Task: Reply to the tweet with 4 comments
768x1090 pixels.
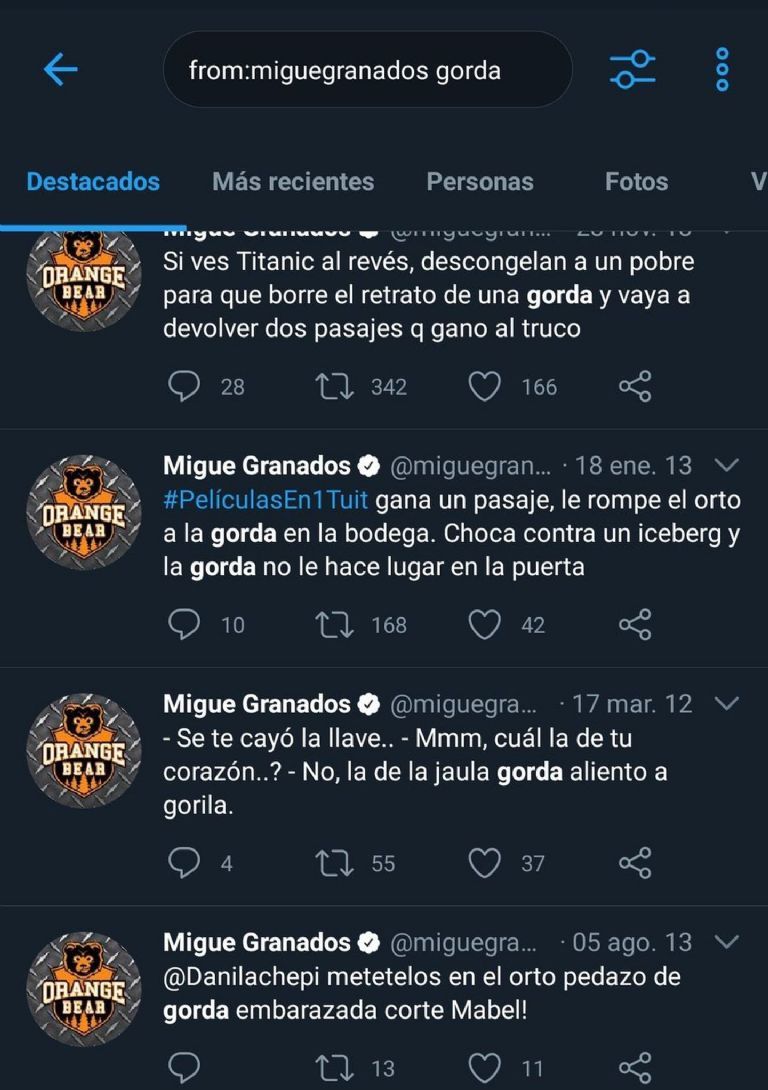Action: pyautogui.click(x=183, y=863)
